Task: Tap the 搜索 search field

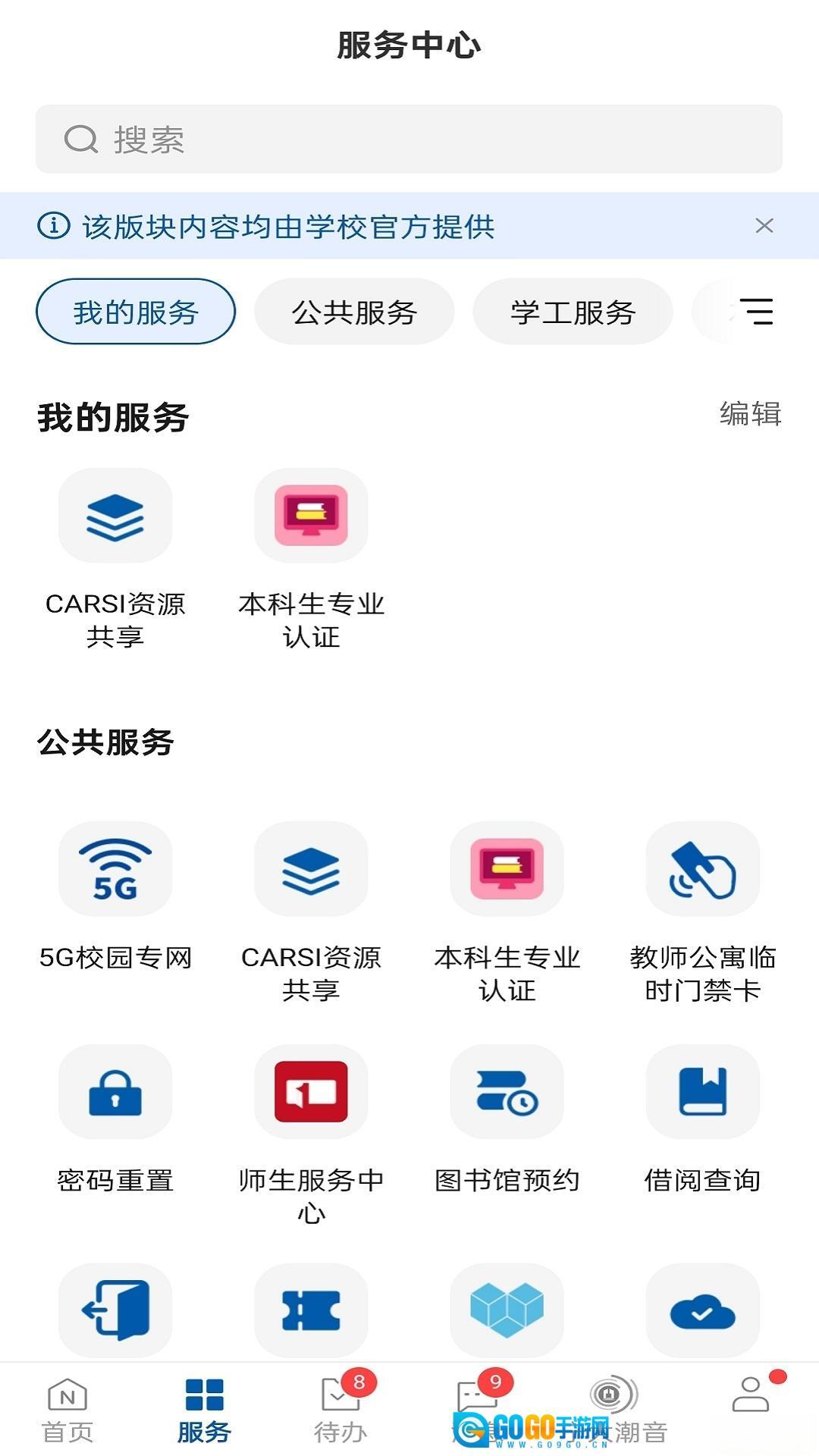Action: [x=409, y=140]
